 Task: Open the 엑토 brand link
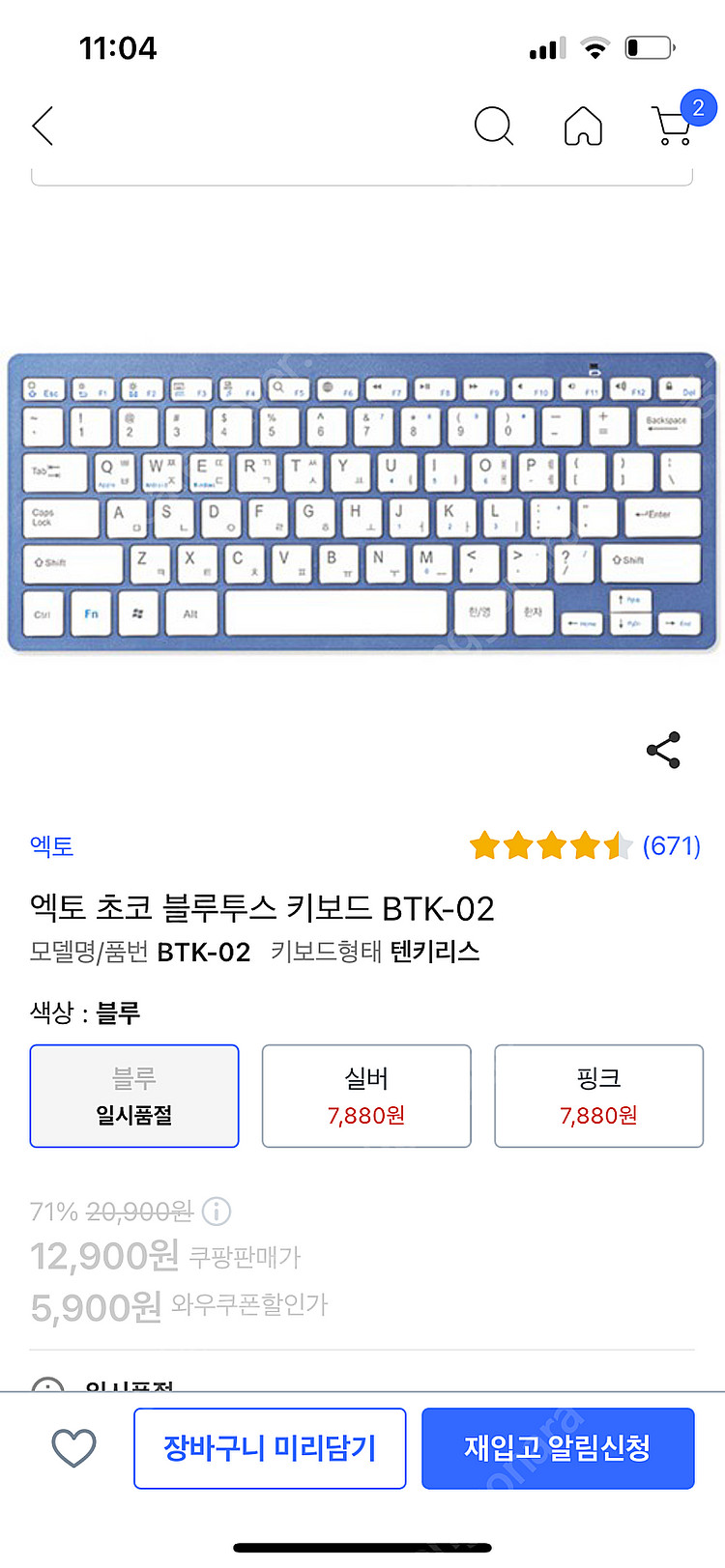(x=51, y=846)
